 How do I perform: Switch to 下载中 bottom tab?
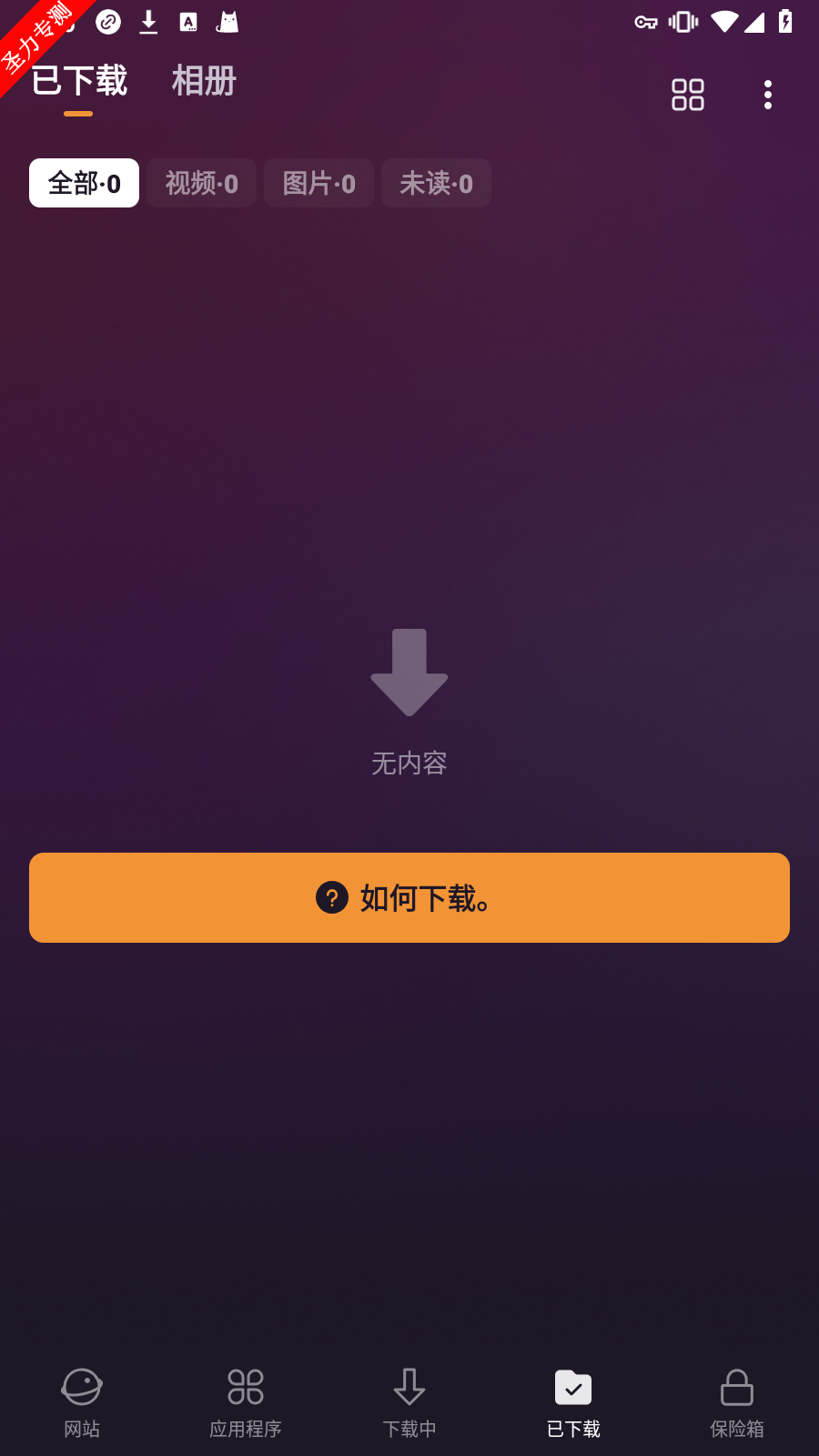409,1402
